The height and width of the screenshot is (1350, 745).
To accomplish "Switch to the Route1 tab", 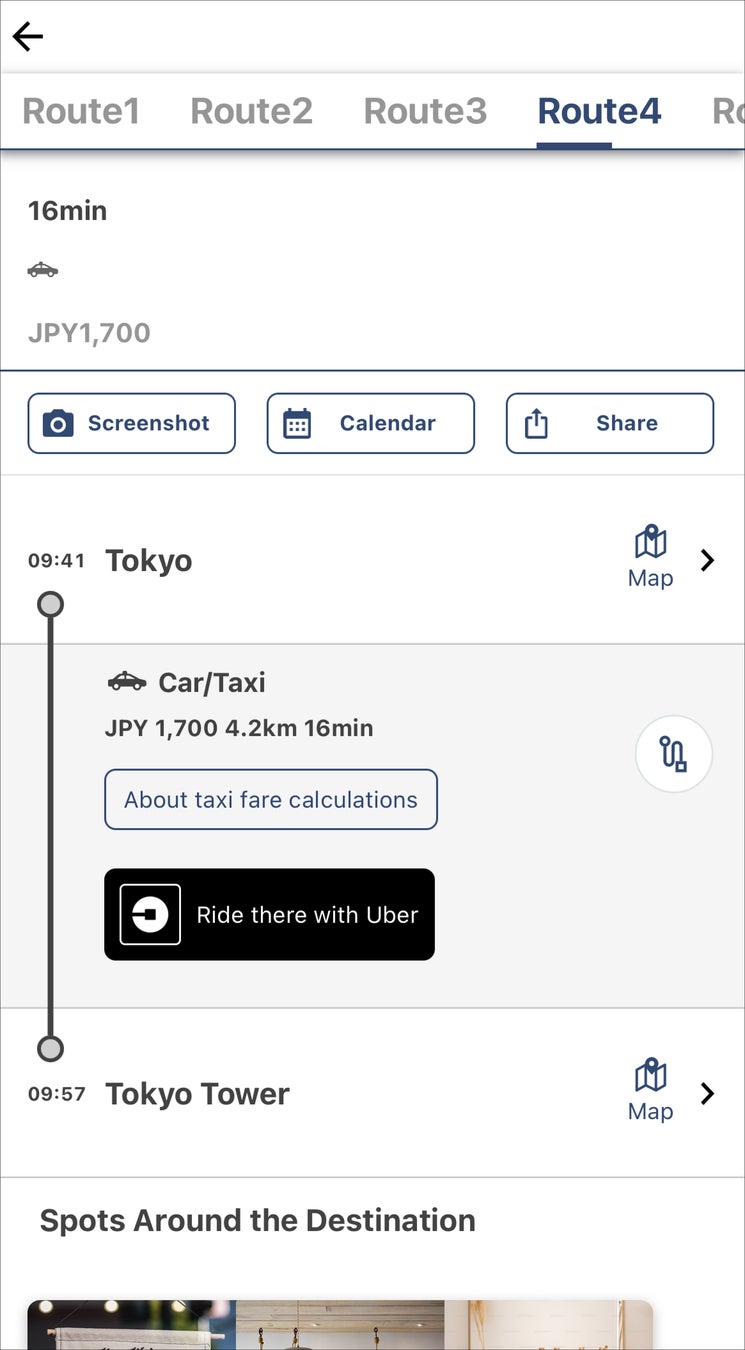I will point(81,111).
